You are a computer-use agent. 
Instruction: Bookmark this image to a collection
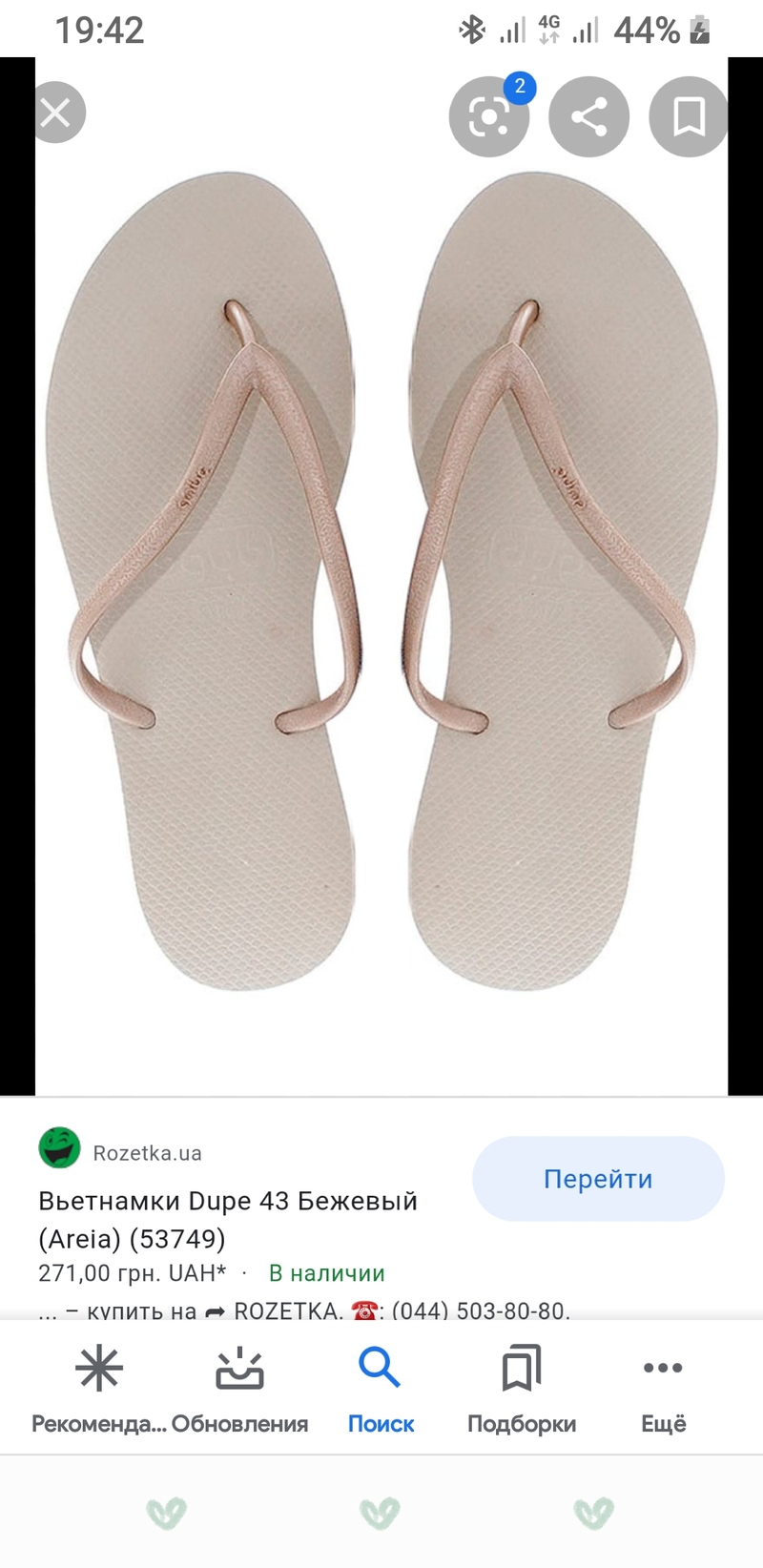point(688,116)
